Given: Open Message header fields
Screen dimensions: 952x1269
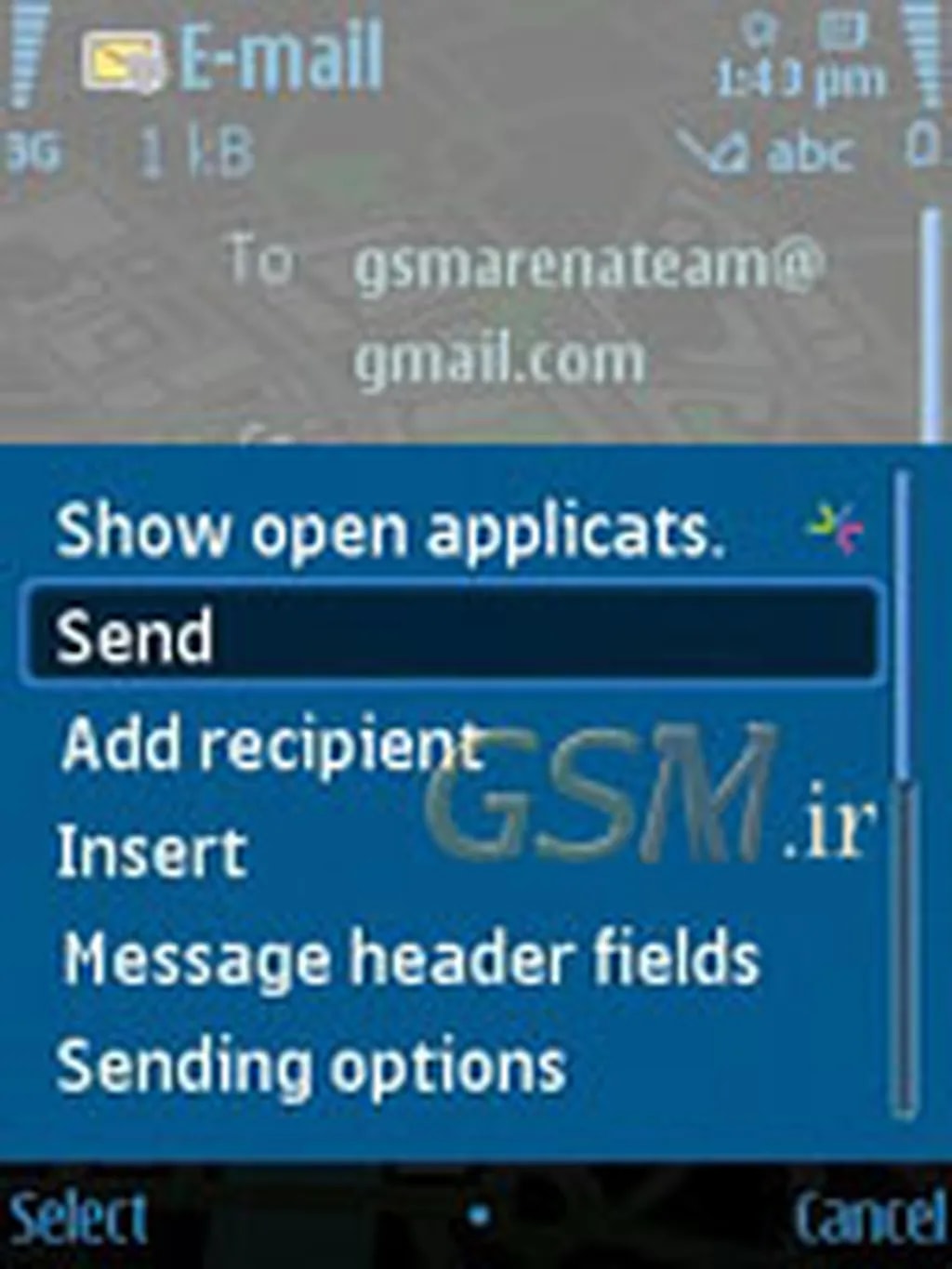Looking at the screenshot, I should click(410, 958).
